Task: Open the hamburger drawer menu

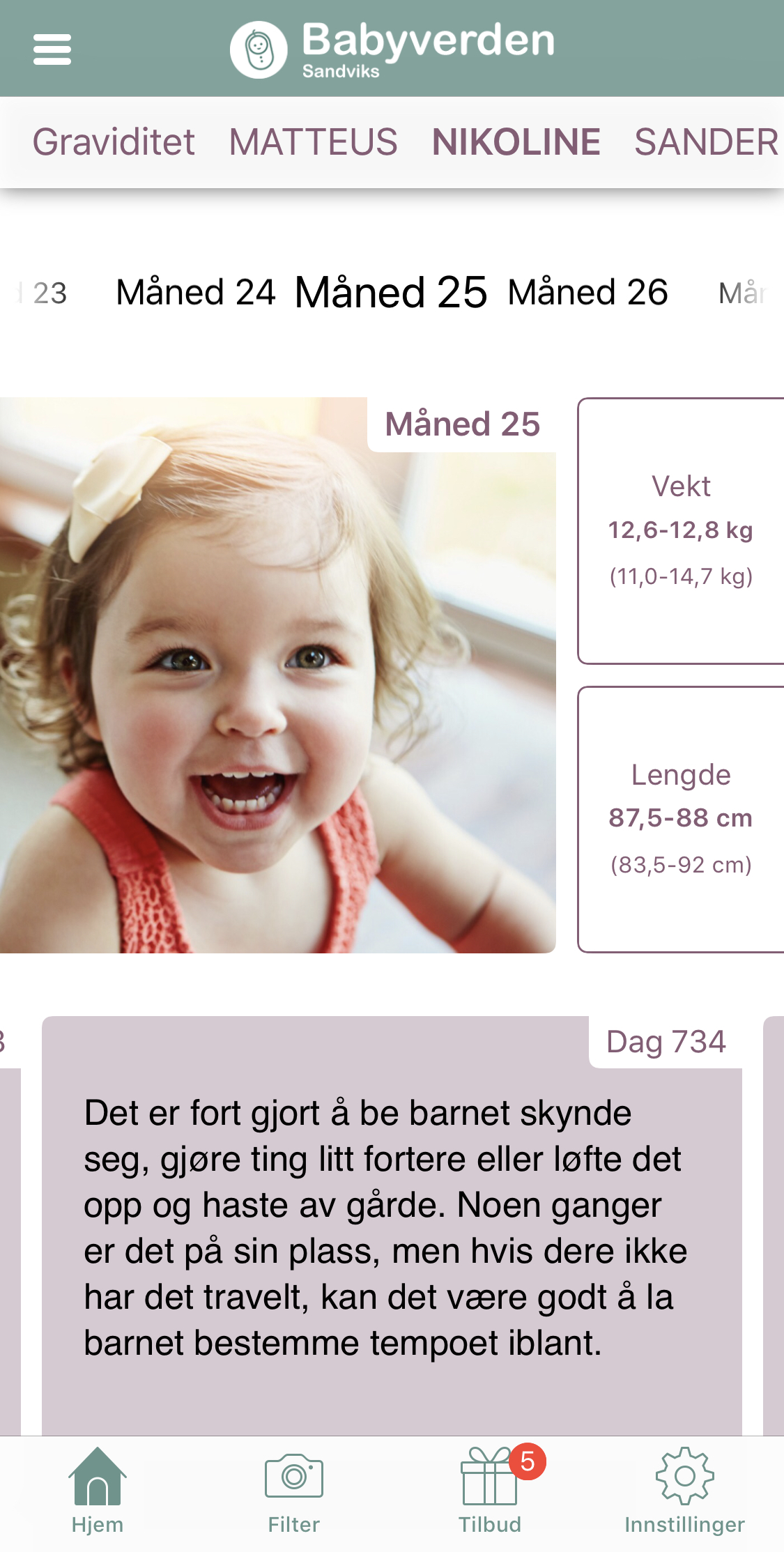Action: (52, 49)
